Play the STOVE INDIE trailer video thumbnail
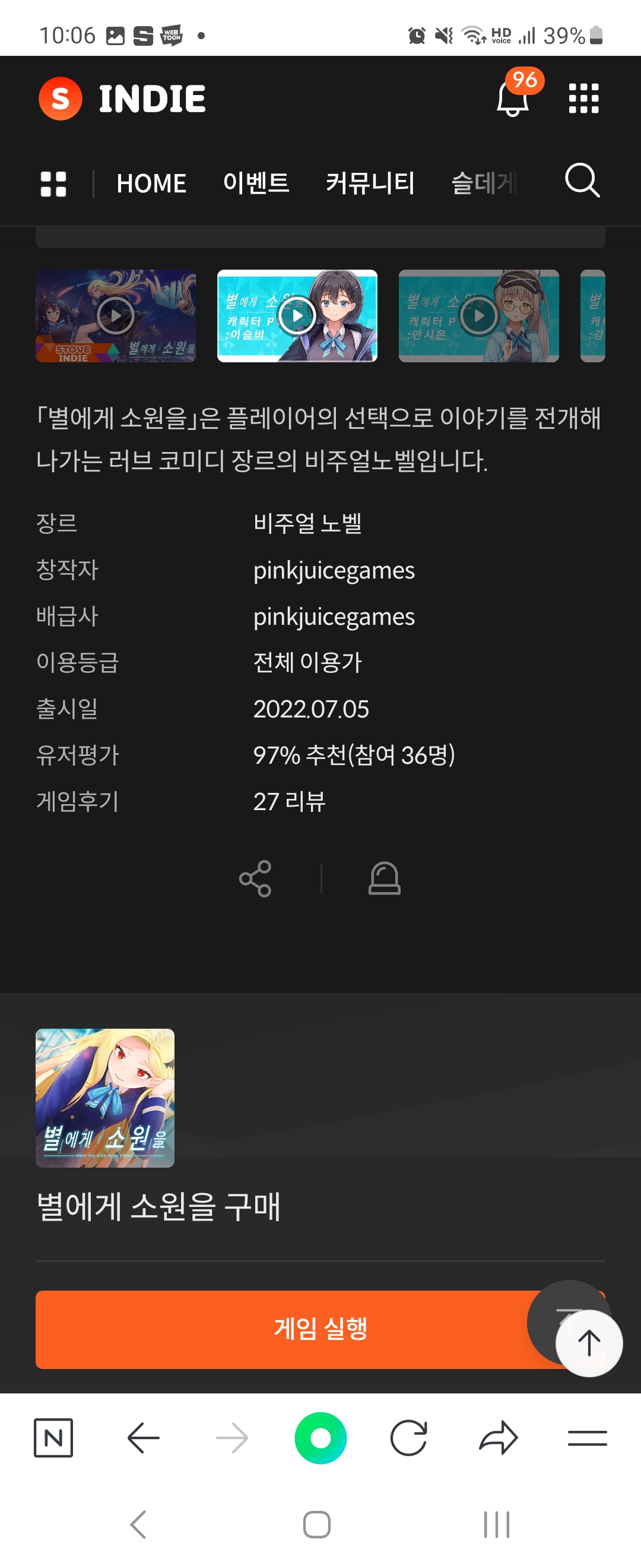This screenshot has width=641, height=1568. point(116,316)
